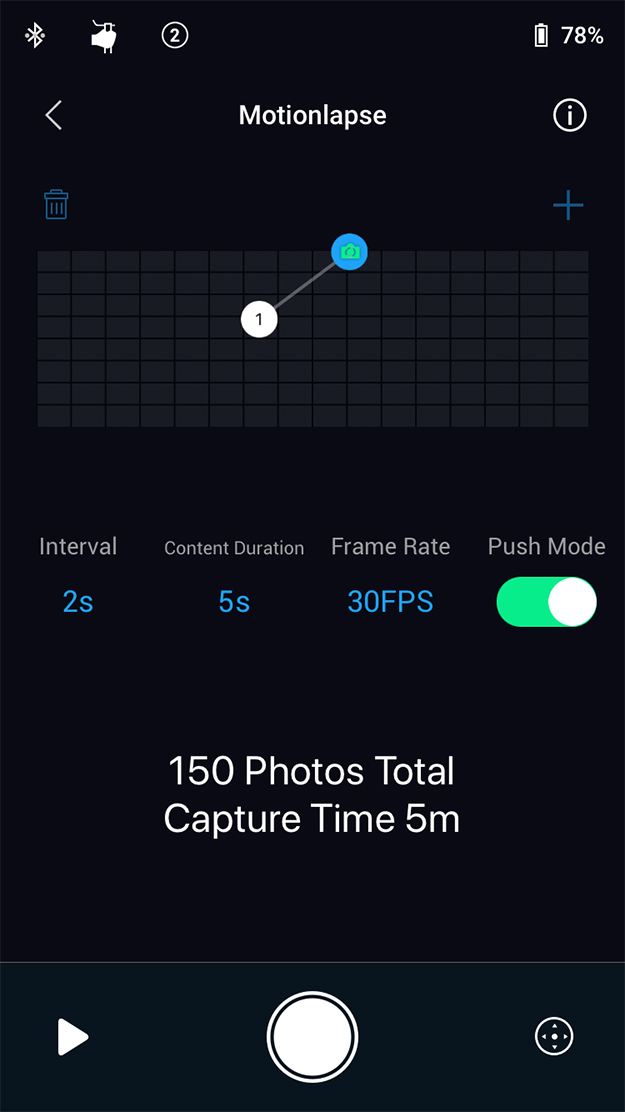Image resolution: width=625 pixels, height=1112 pixels.
Task: Delete waypoint with trash icon
Action: 56,205
